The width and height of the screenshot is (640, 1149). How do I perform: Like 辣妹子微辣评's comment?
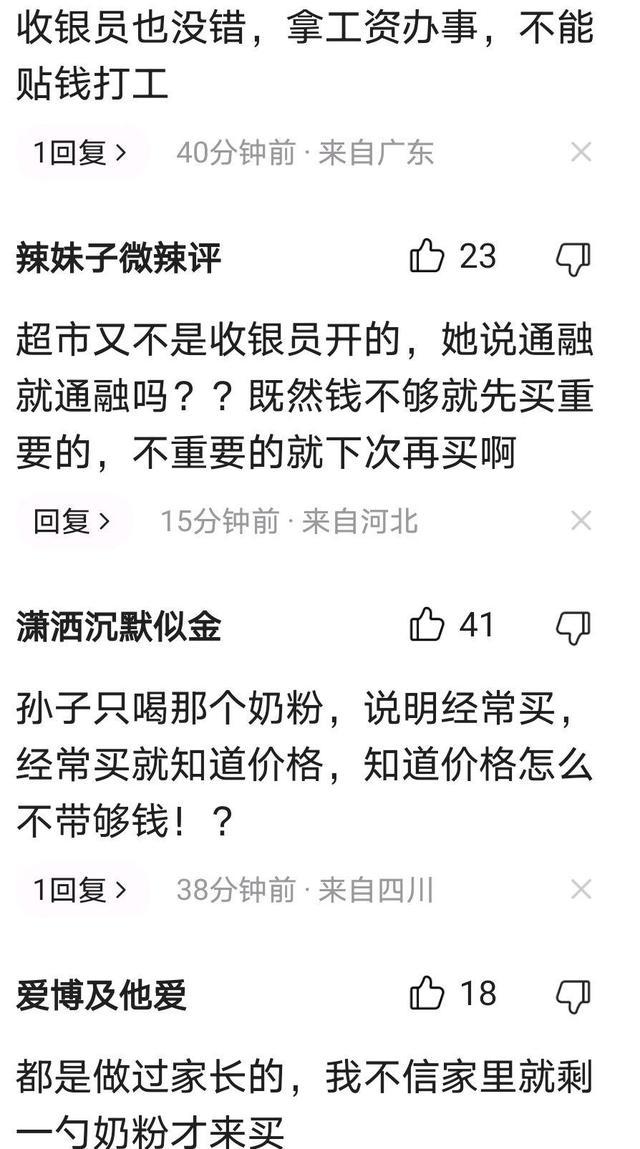point(428,257)
